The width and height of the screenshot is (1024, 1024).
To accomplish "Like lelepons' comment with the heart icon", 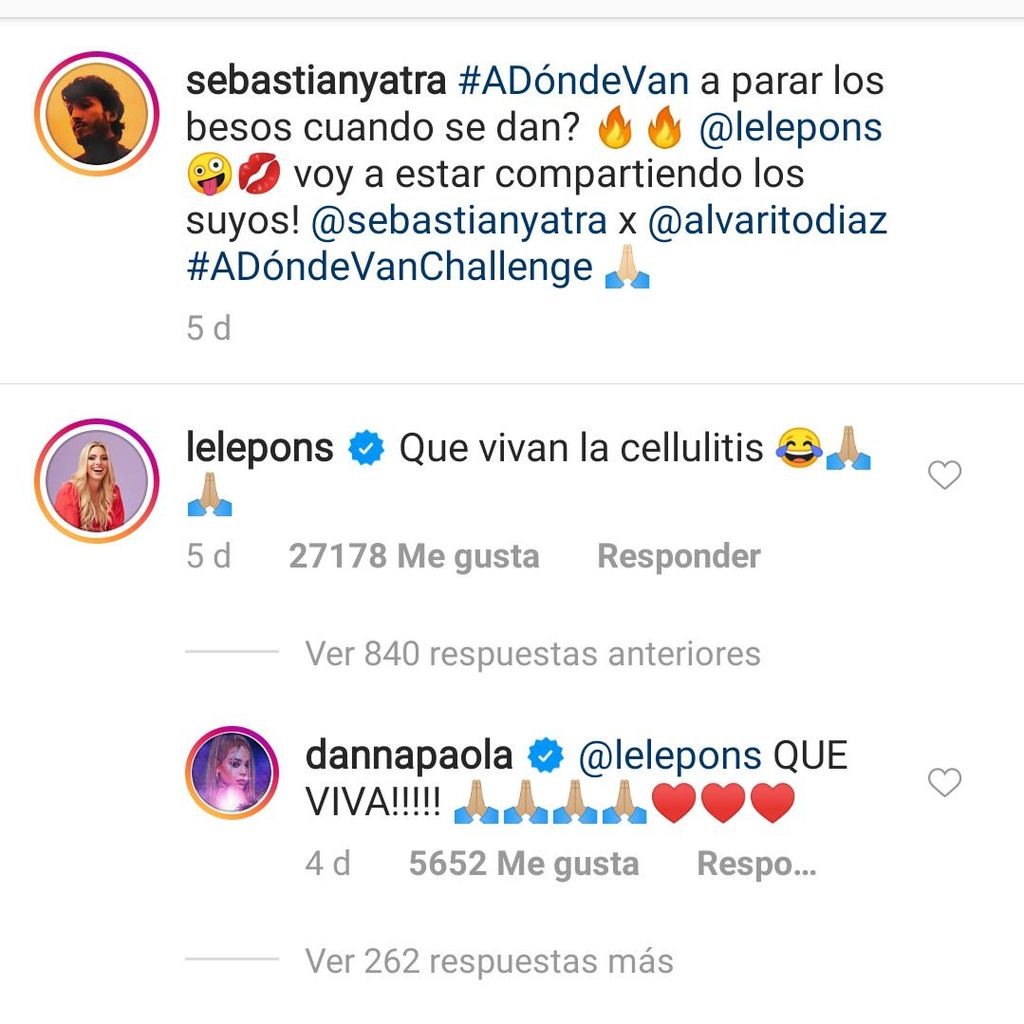I will [944, 475].
